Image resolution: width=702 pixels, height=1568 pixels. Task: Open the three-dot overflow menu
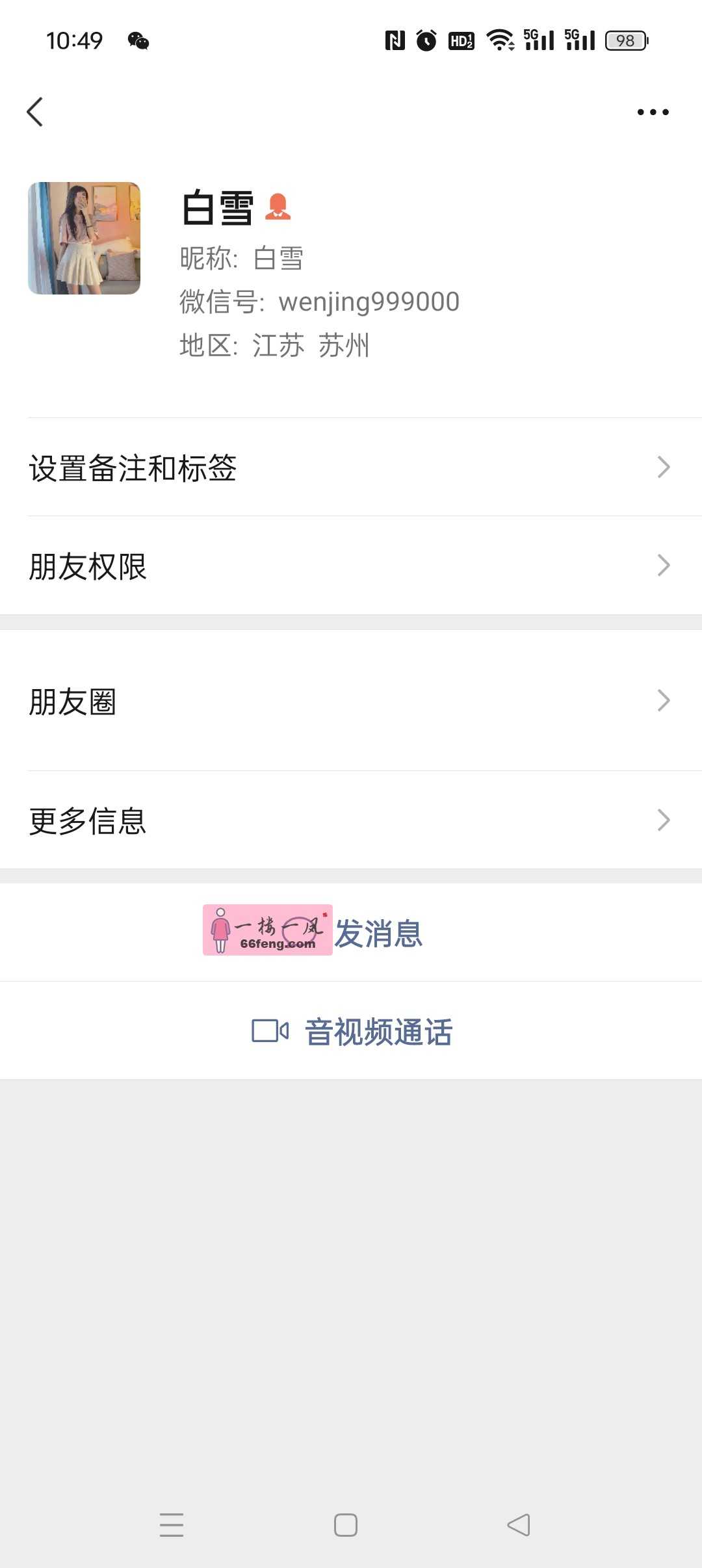pos(653,112)
